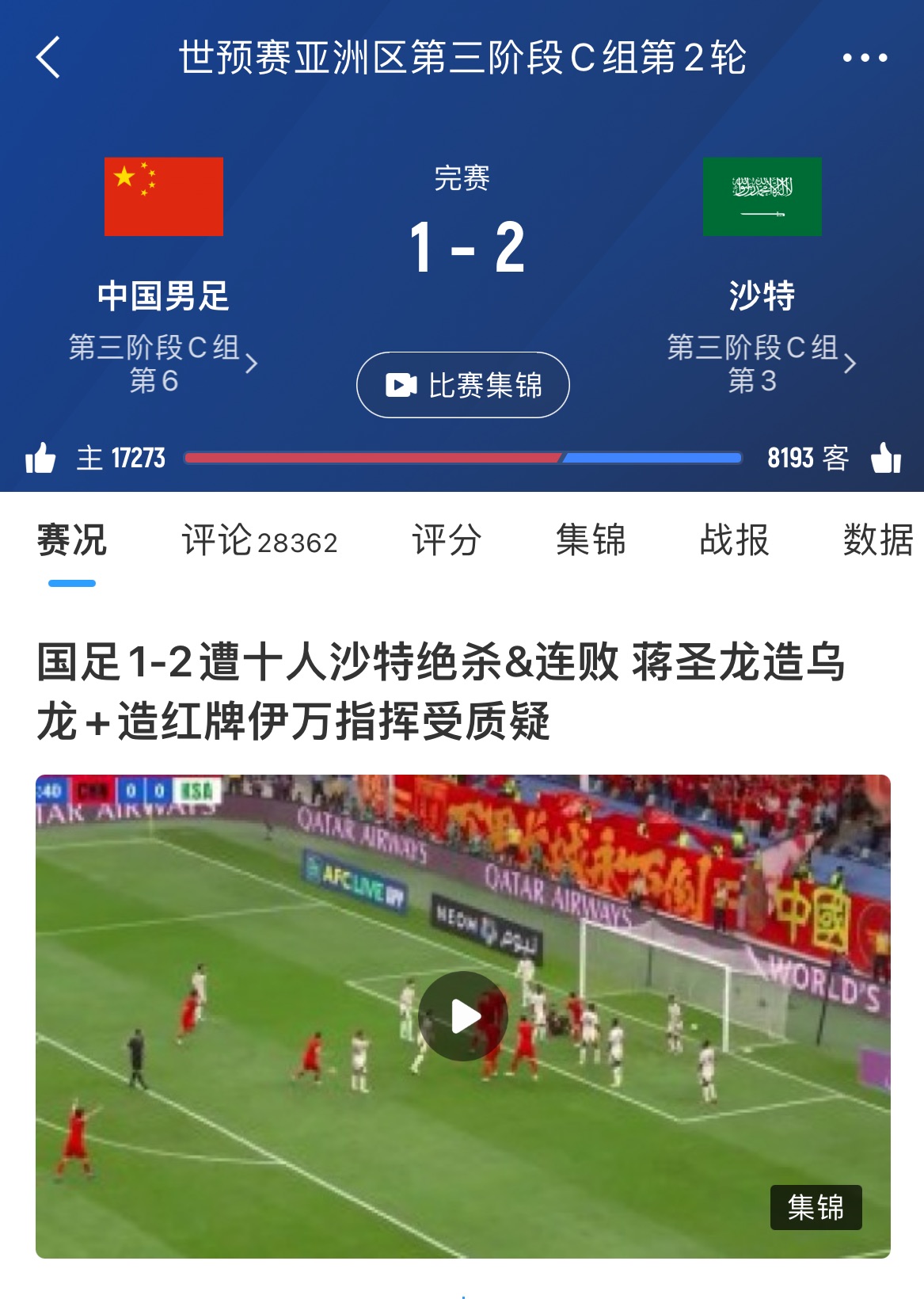Switch to the 评分 ratings tab

(x=447, y=541)
